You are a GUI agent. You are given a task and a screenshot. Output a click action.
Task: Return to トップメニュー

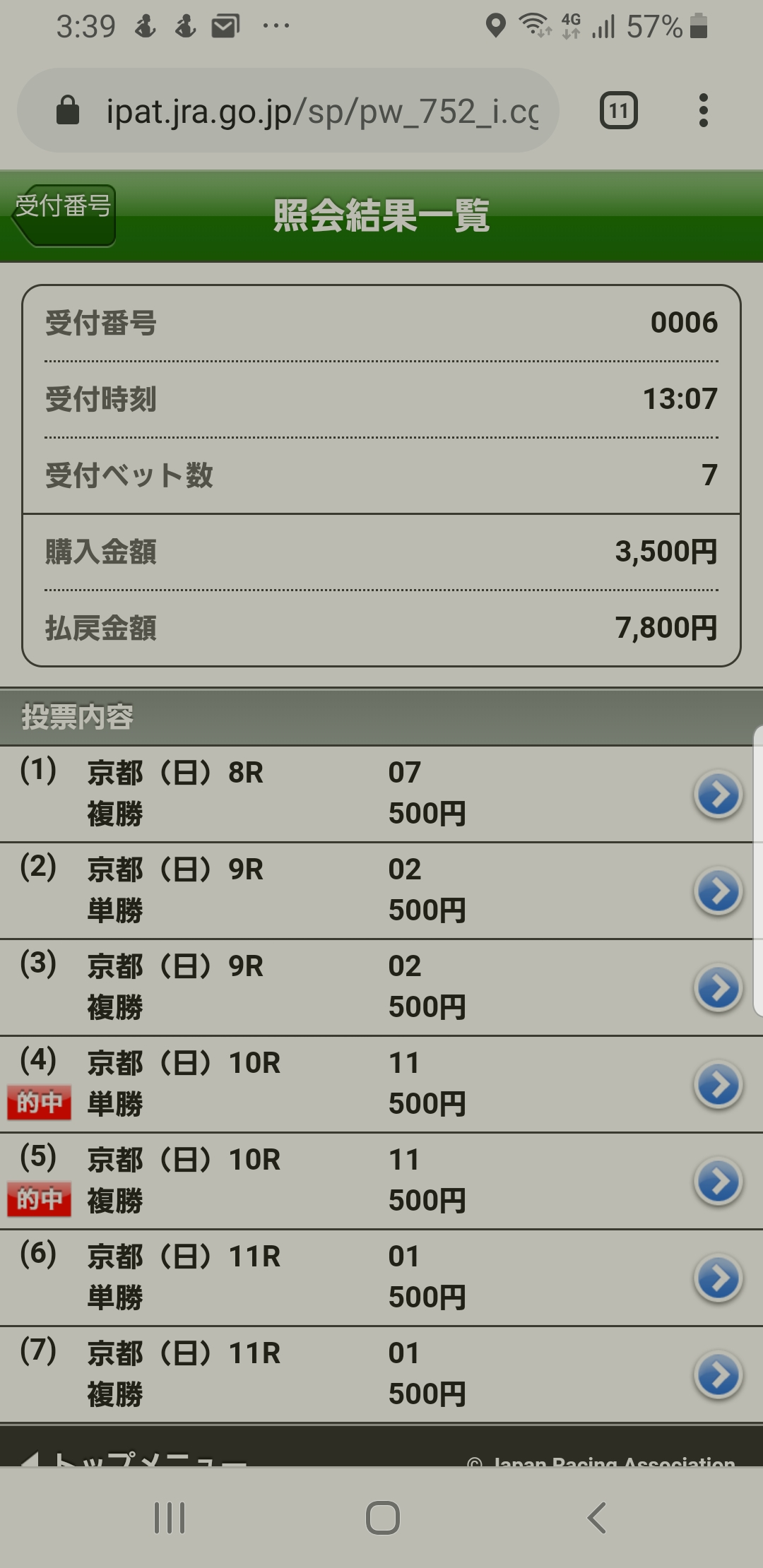134,1455
